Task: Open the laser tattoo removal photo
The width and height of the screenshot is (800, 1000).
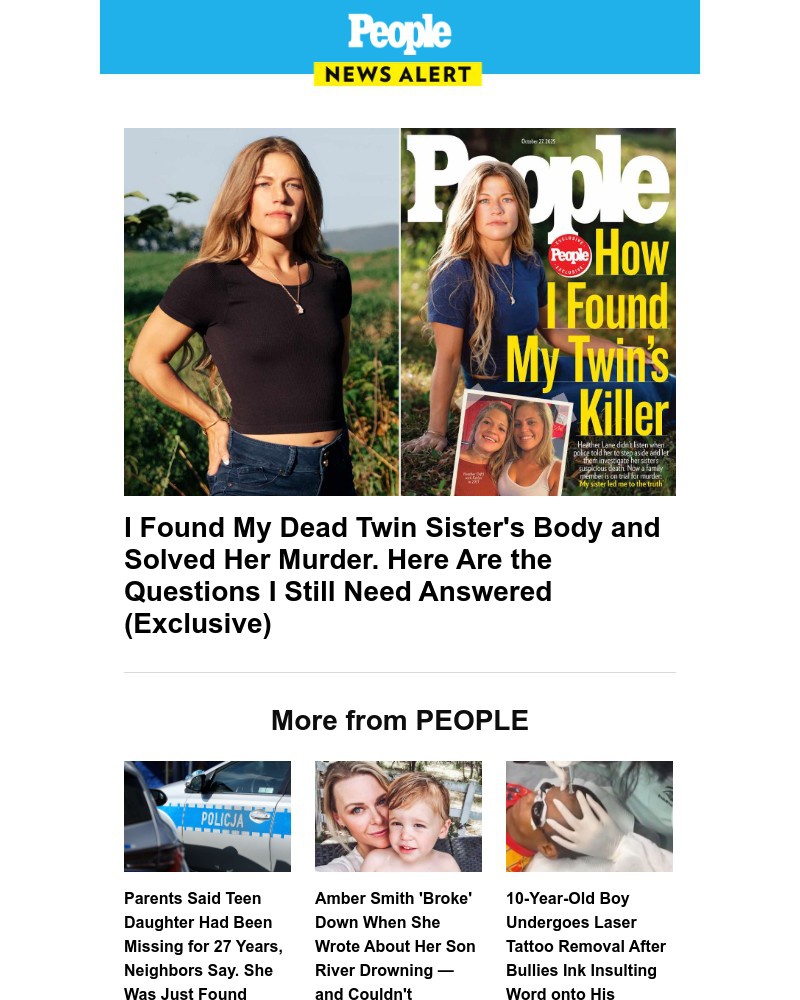Action: tap(589, 816)
